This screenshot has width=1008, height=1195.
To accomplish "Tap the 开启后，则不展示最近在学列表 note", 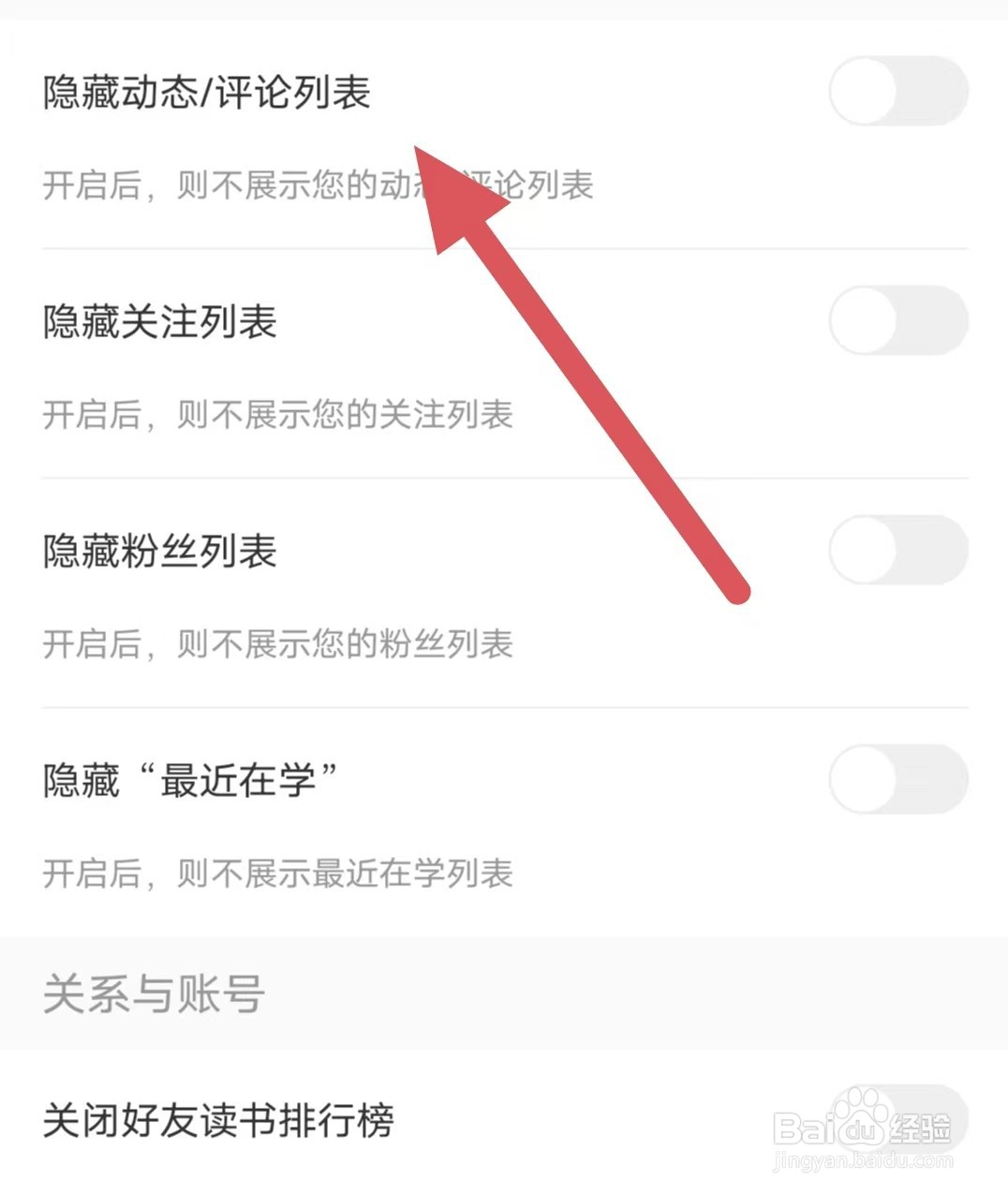I will (x=278, y=874).
